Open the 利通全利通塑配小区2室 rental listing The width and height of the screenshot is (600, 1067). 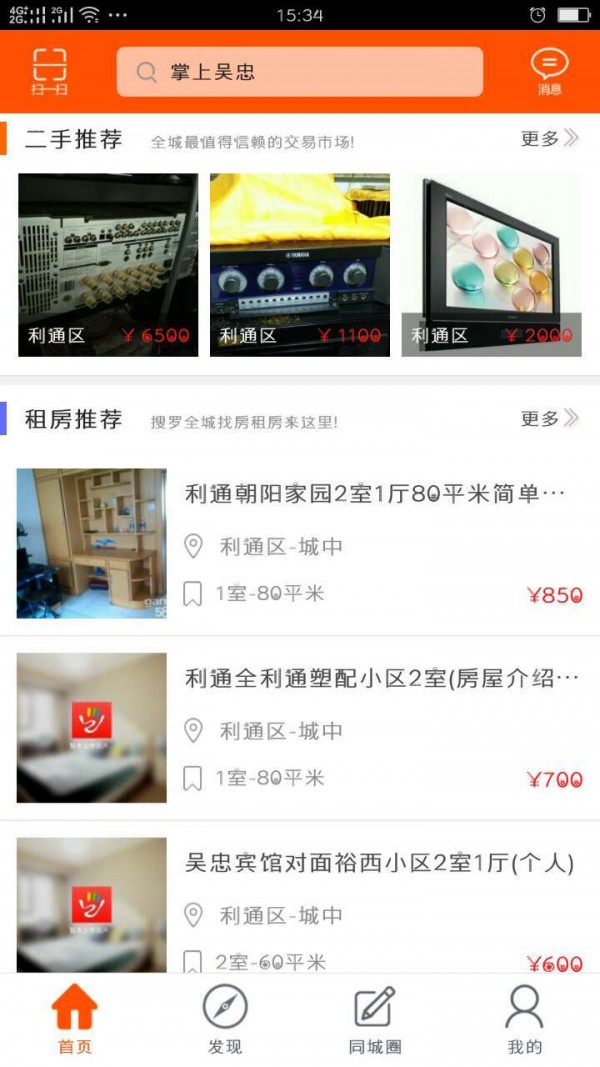pyautogui.click(x=300, y=728)
